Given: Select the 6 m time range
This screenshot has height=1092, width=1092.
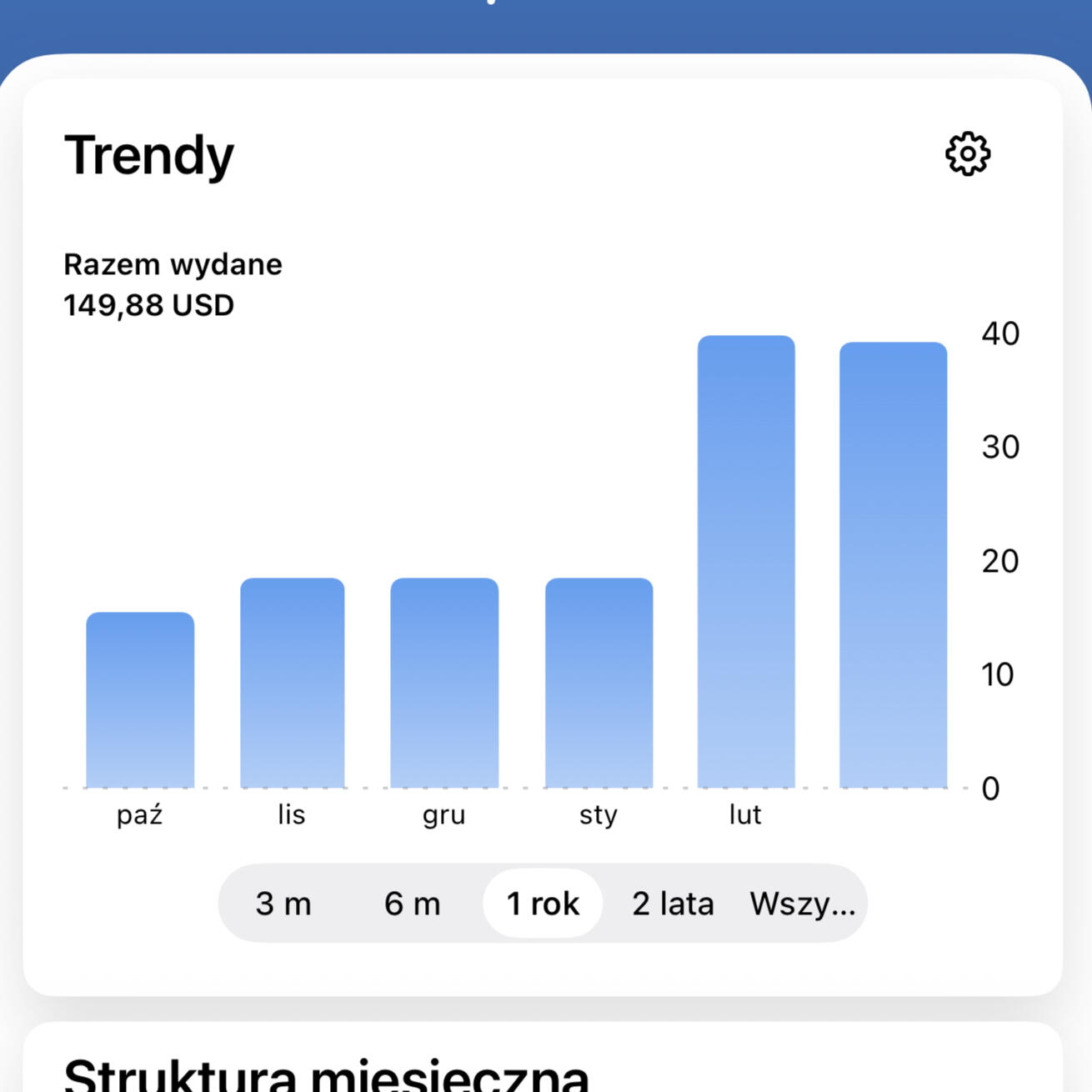Looking at the screenshot, I should 413,904.
